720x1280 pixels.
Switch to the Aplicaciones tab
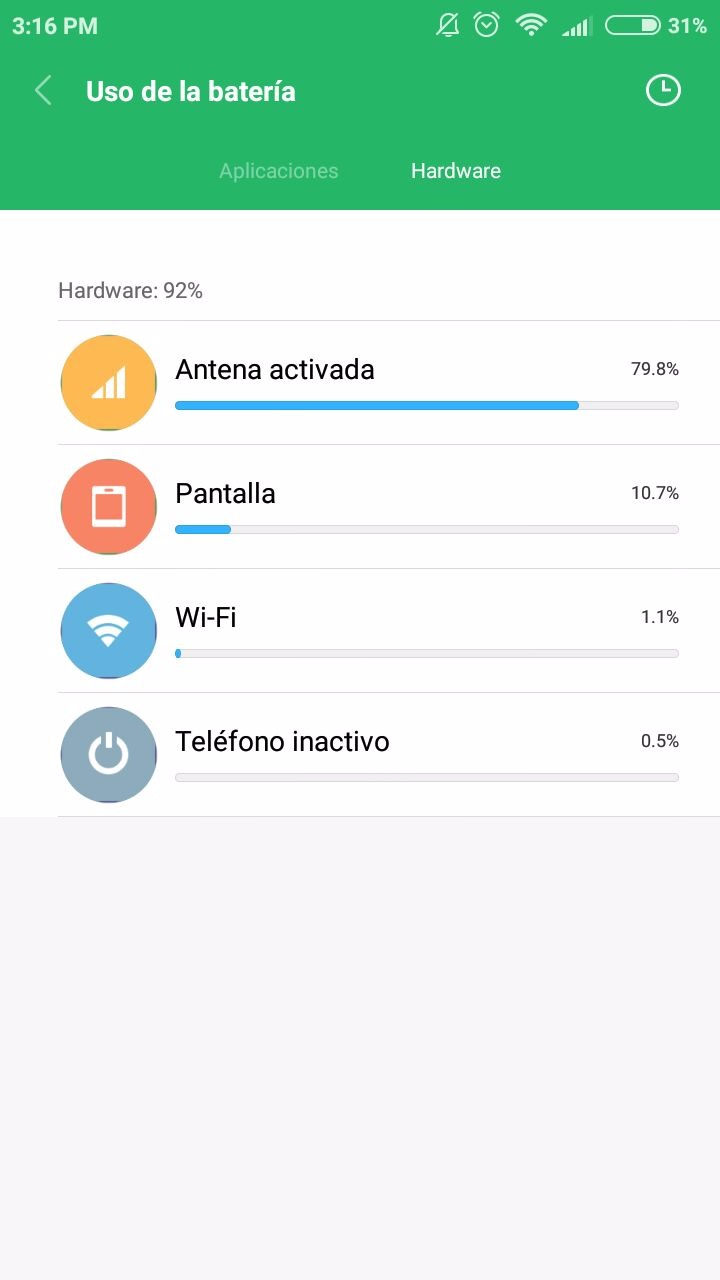(x=278, y=171)
